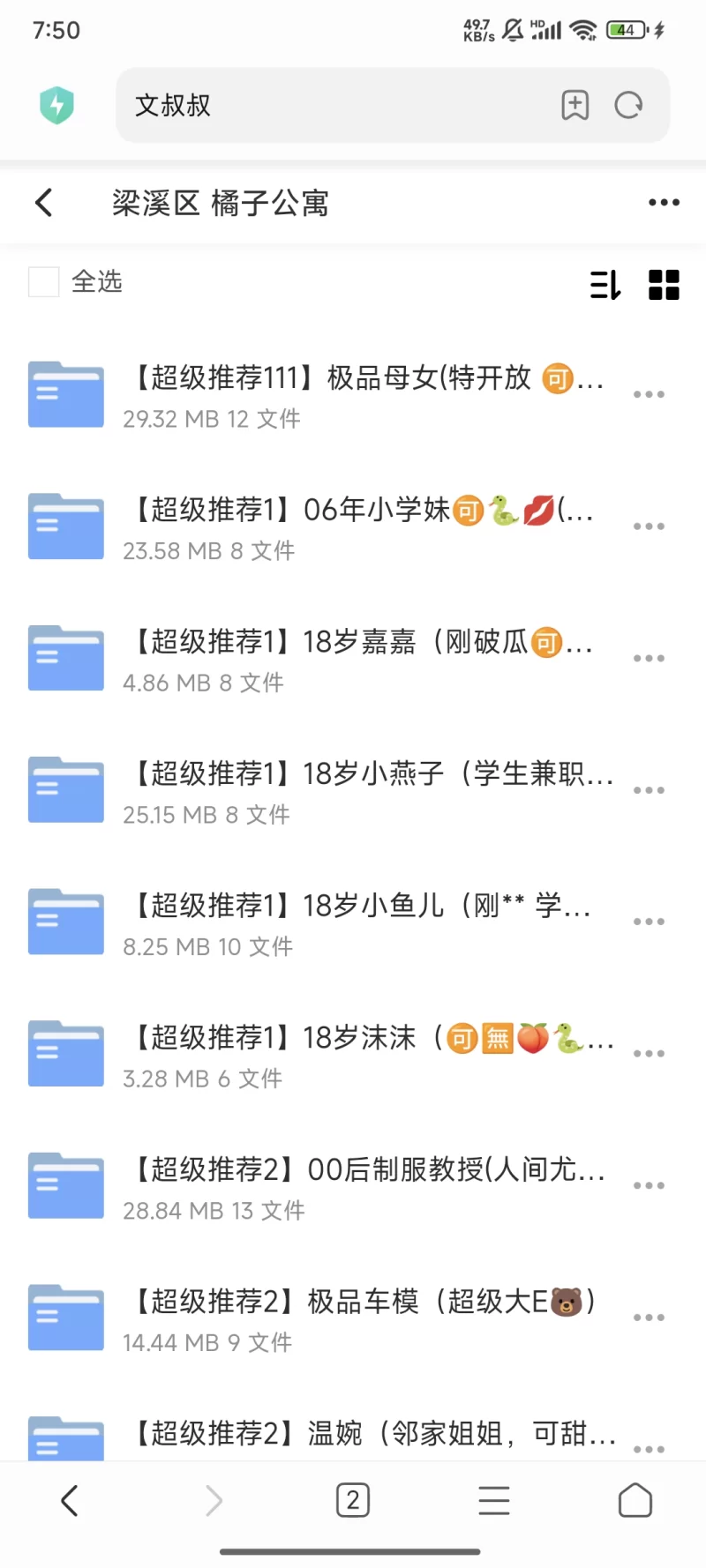Show more options for the 14.44 MB folder
The height and width of the screenshot is (1568, 706).
(x=649, y=1318)
